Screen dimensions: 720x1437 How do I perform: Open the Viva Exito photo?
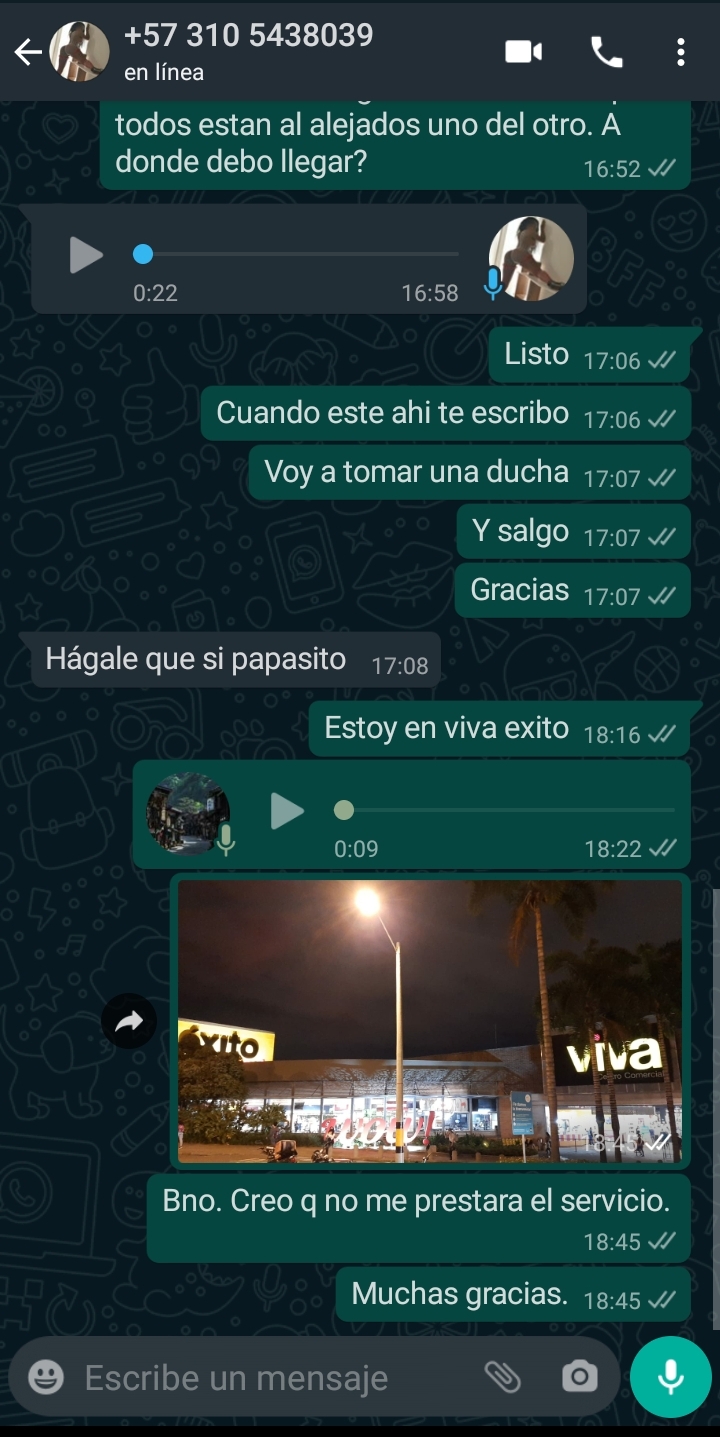coord(430,1021)
